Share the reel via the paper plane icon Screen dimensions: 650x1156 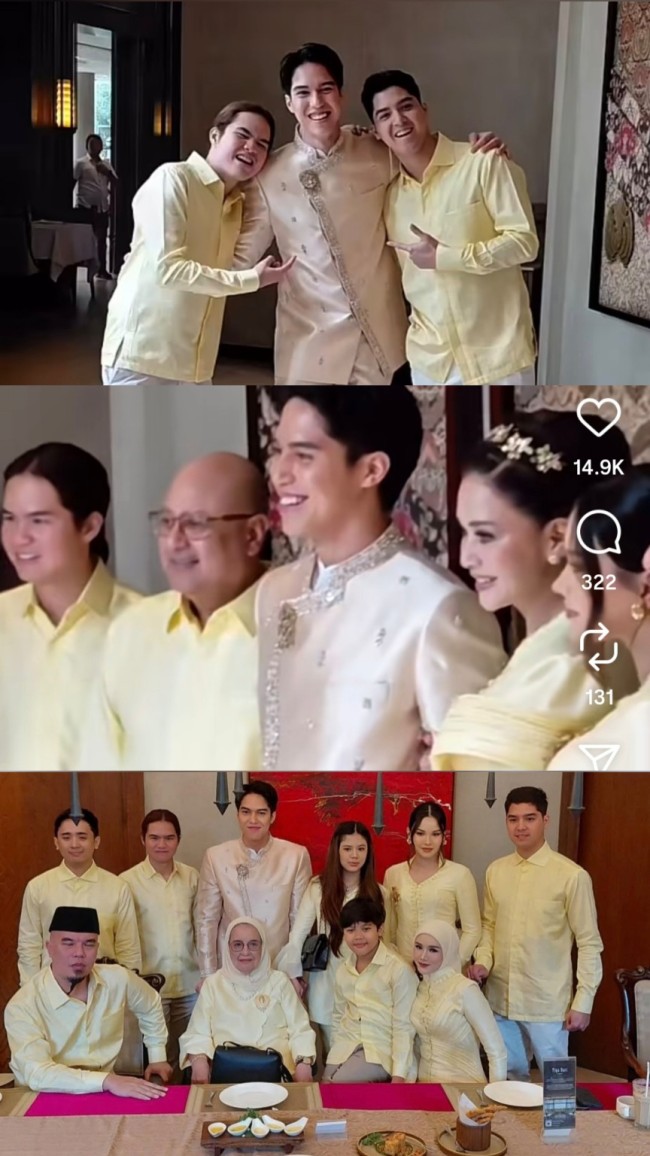(x=598, y=757)
